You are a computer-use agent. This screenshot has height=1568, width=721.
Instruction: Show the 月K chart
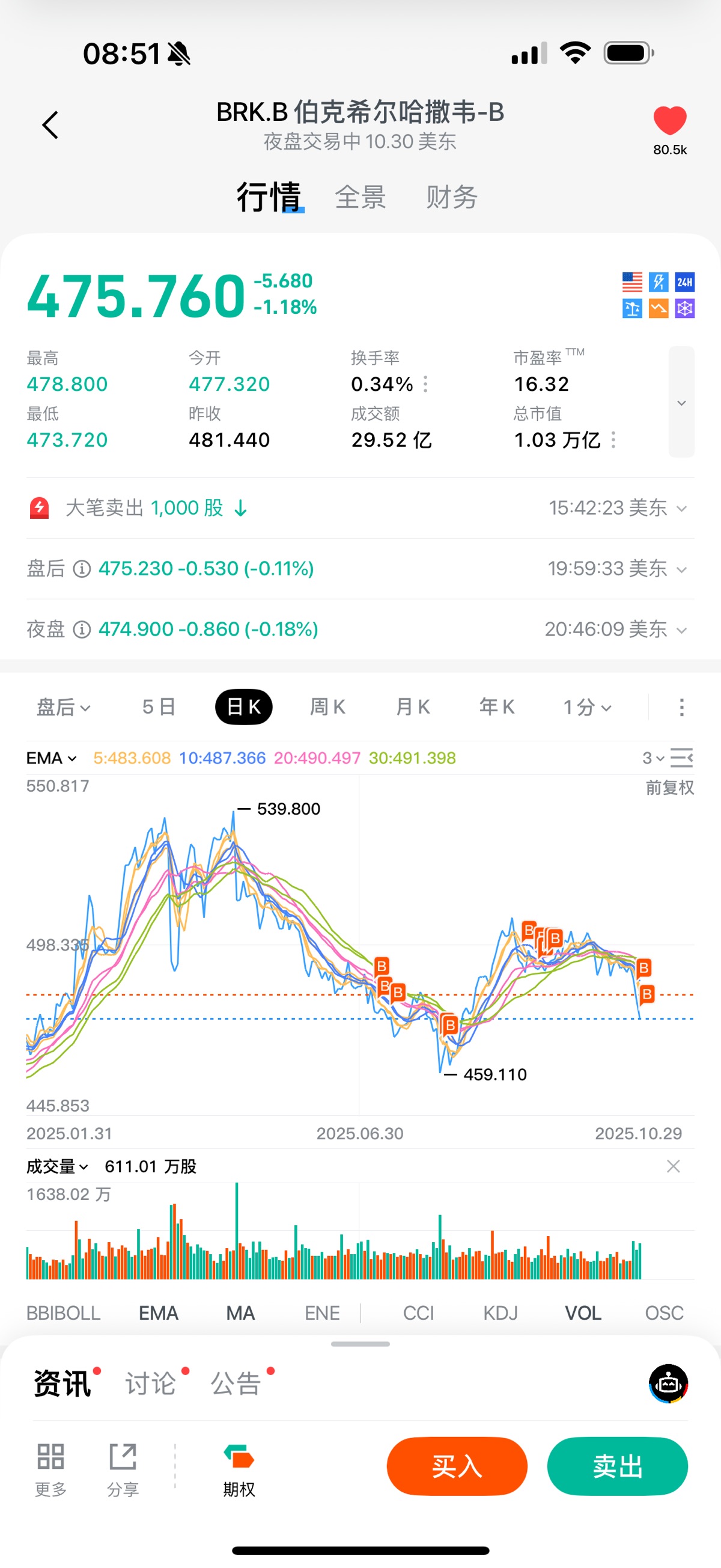413,707
